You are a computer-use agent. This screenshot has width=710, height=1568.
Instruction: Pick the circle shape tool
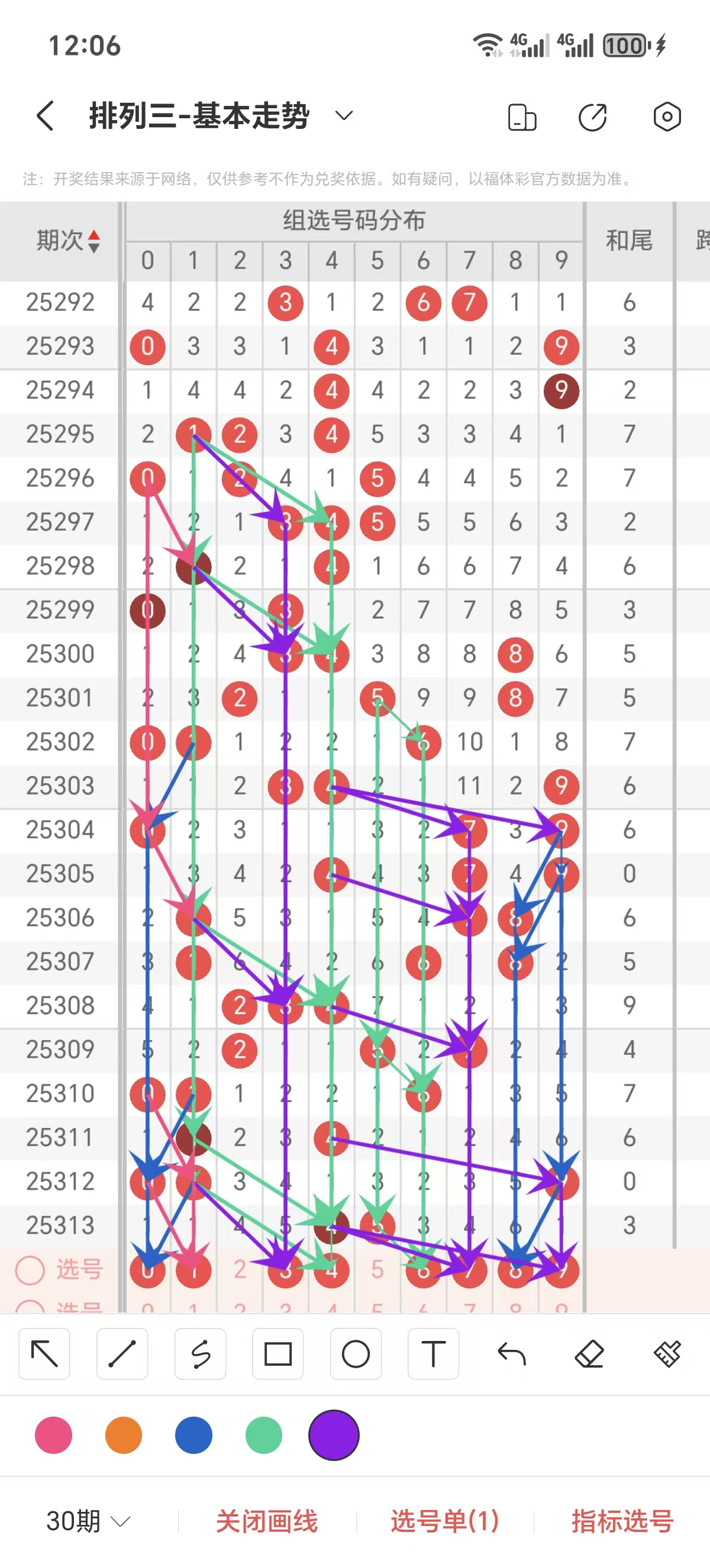click(x=356, y=1355)
